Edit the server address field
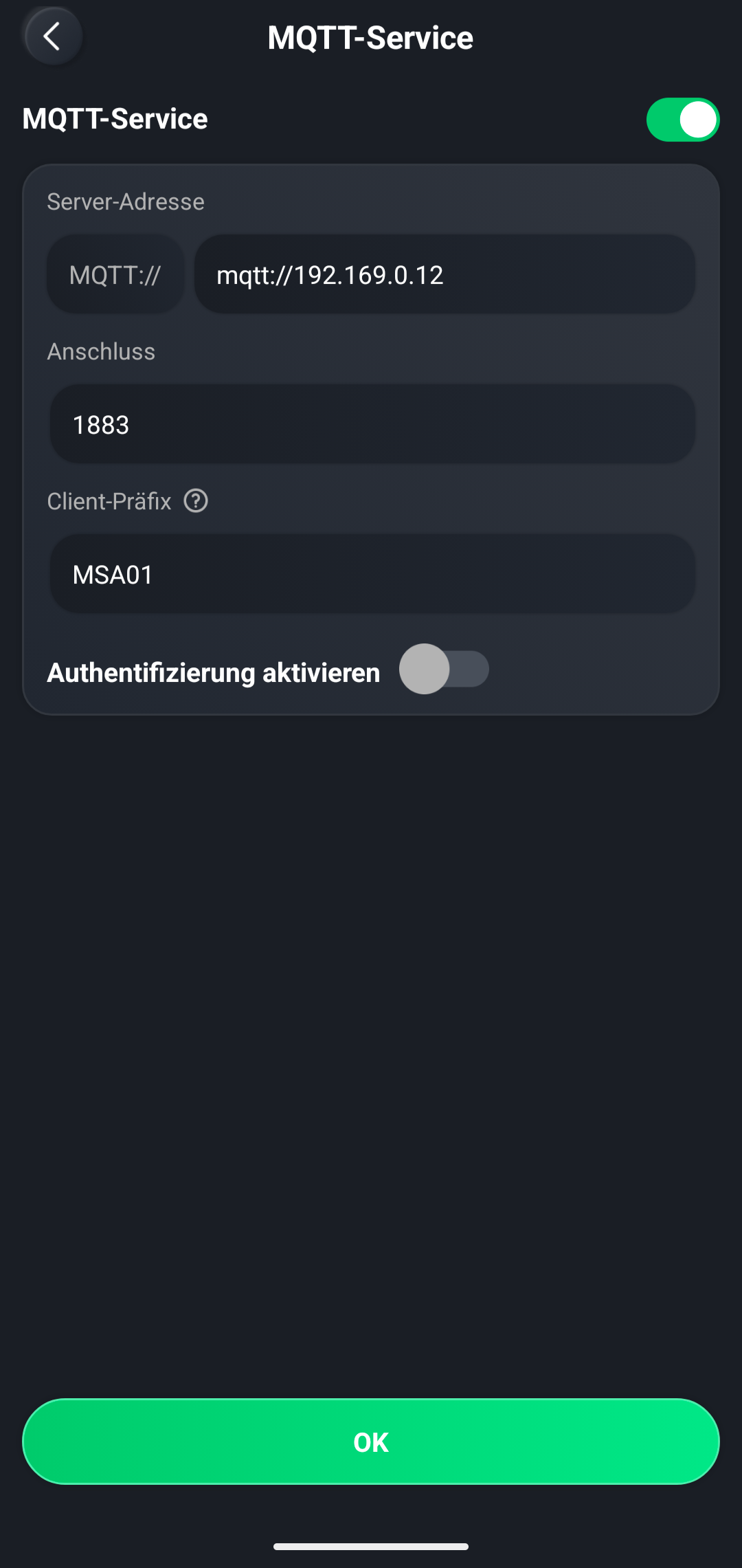The width and height of the screenshot is (742, 1568). coord(444,275)
